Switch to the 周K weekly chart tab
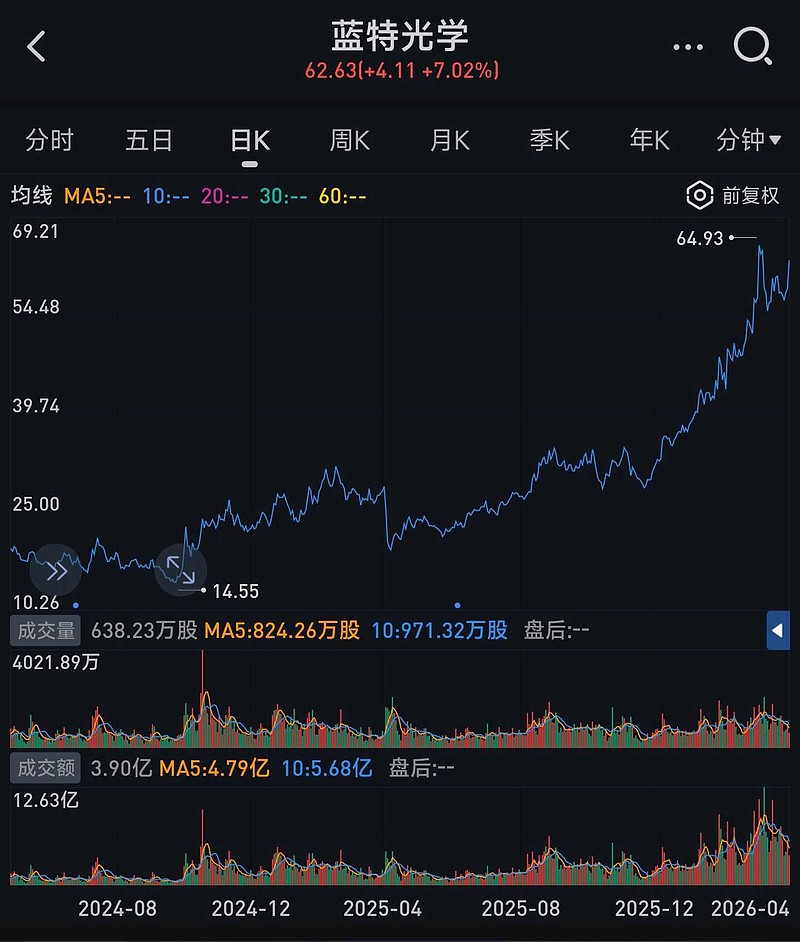 pos(348,140)
